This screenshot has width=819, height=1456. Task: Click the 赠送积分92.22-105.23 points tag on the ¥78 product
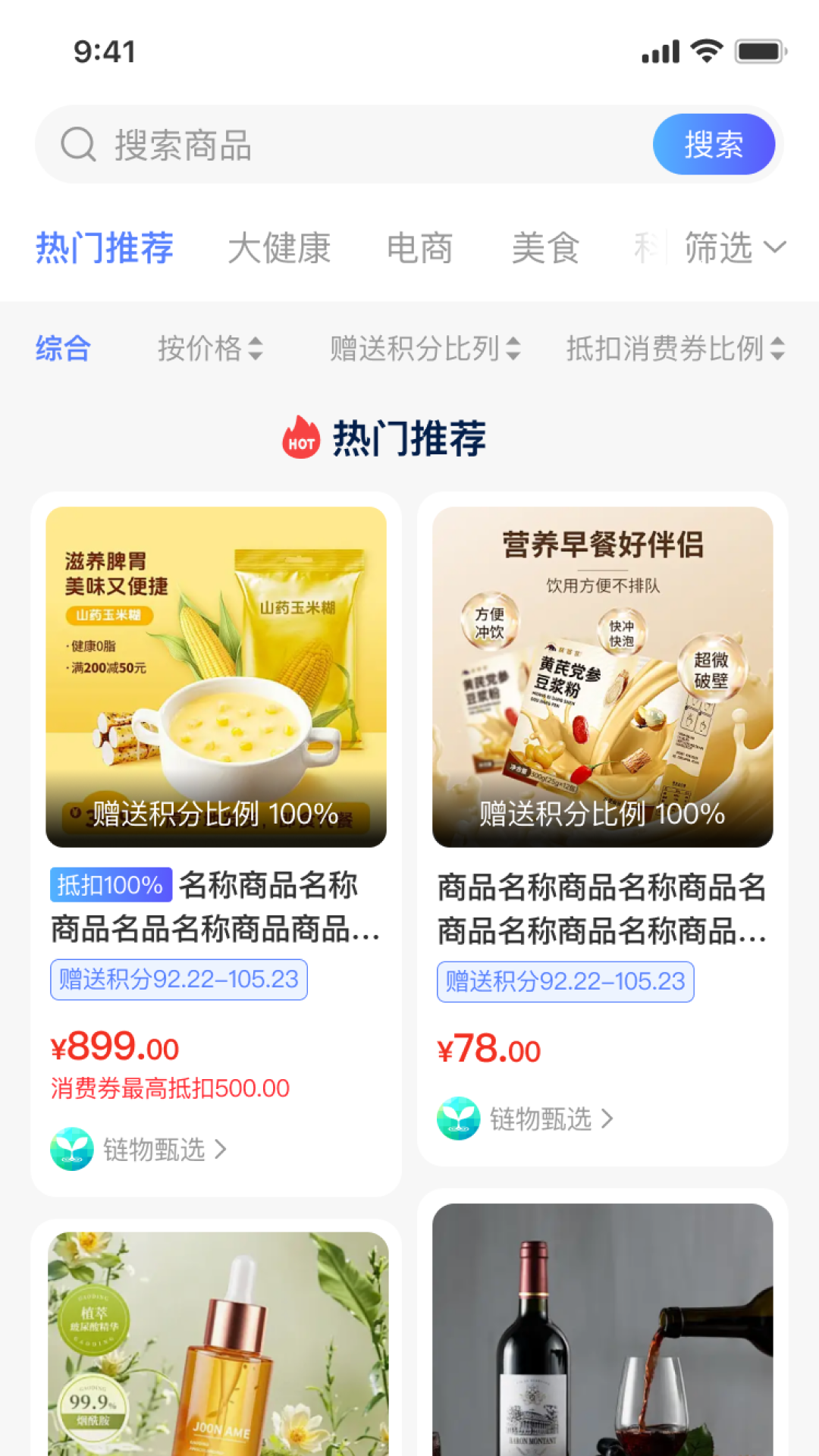[x=564, y=980]
